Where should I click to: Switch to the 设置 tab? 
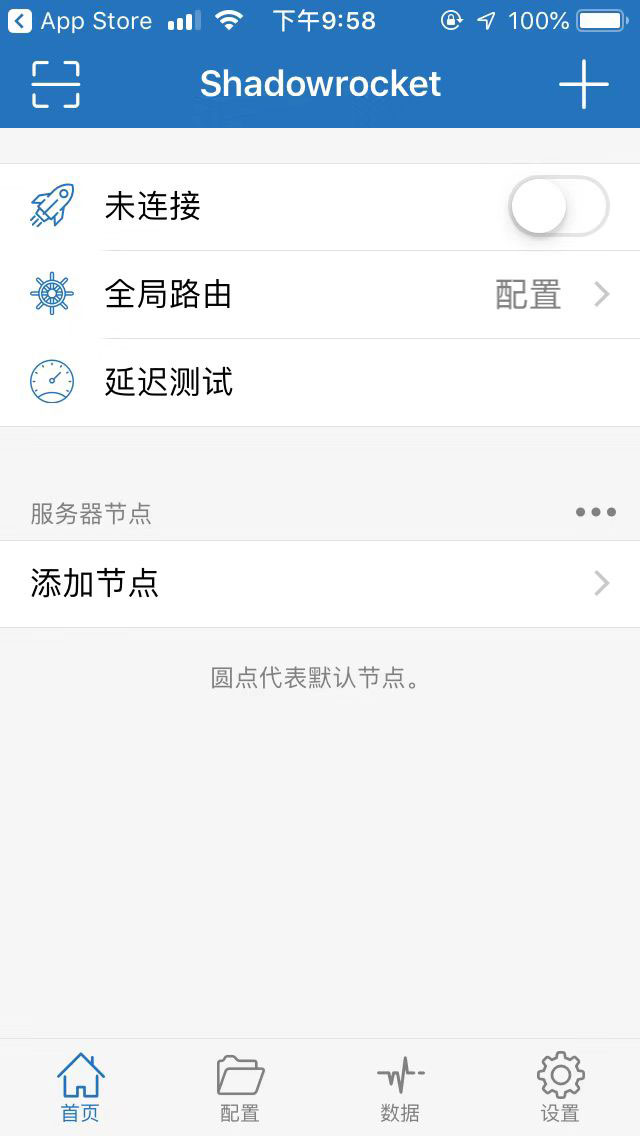click(x=560, y=1087)
